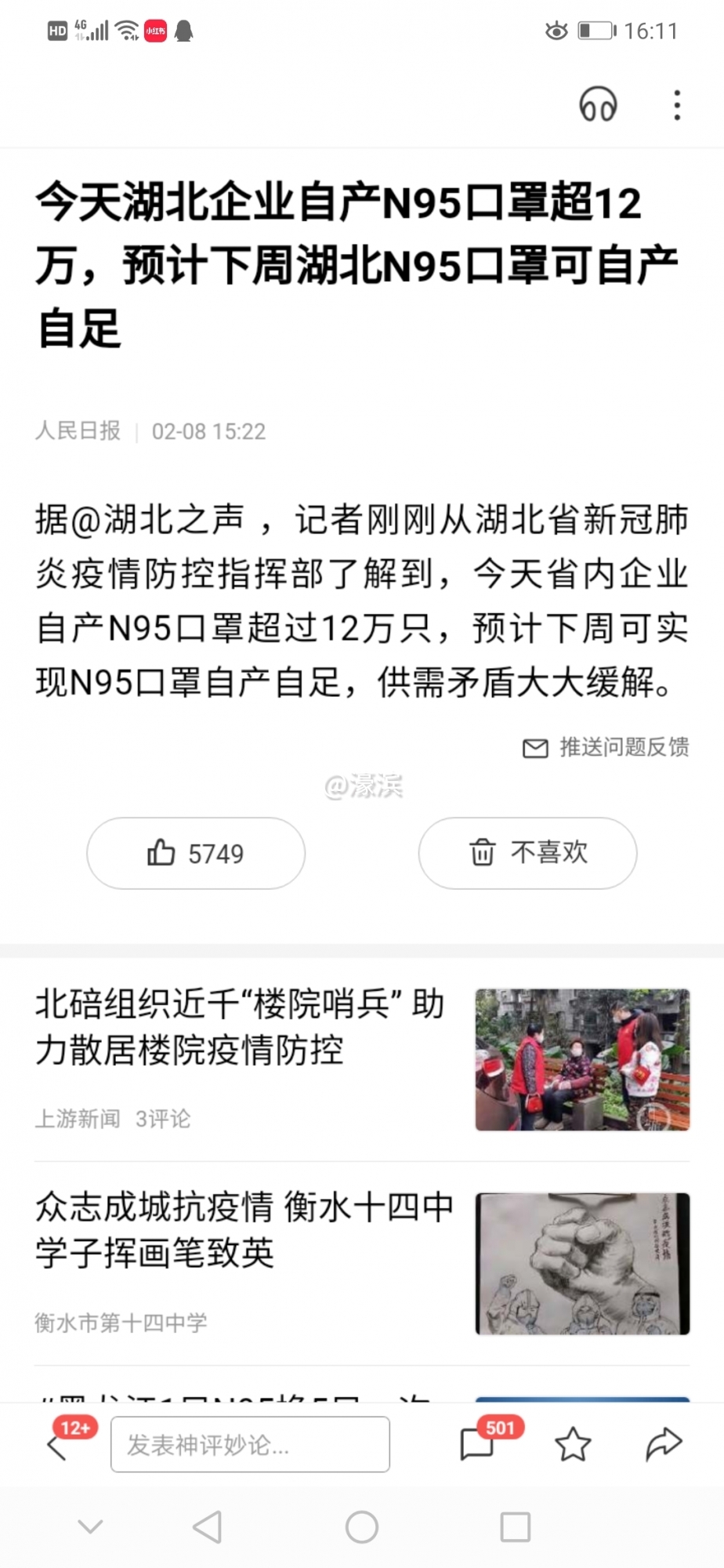Tap the 衡水十四中 article thumbnail image
The height and width of the screenshot is (1568, 724).
tap(581, 1263)
